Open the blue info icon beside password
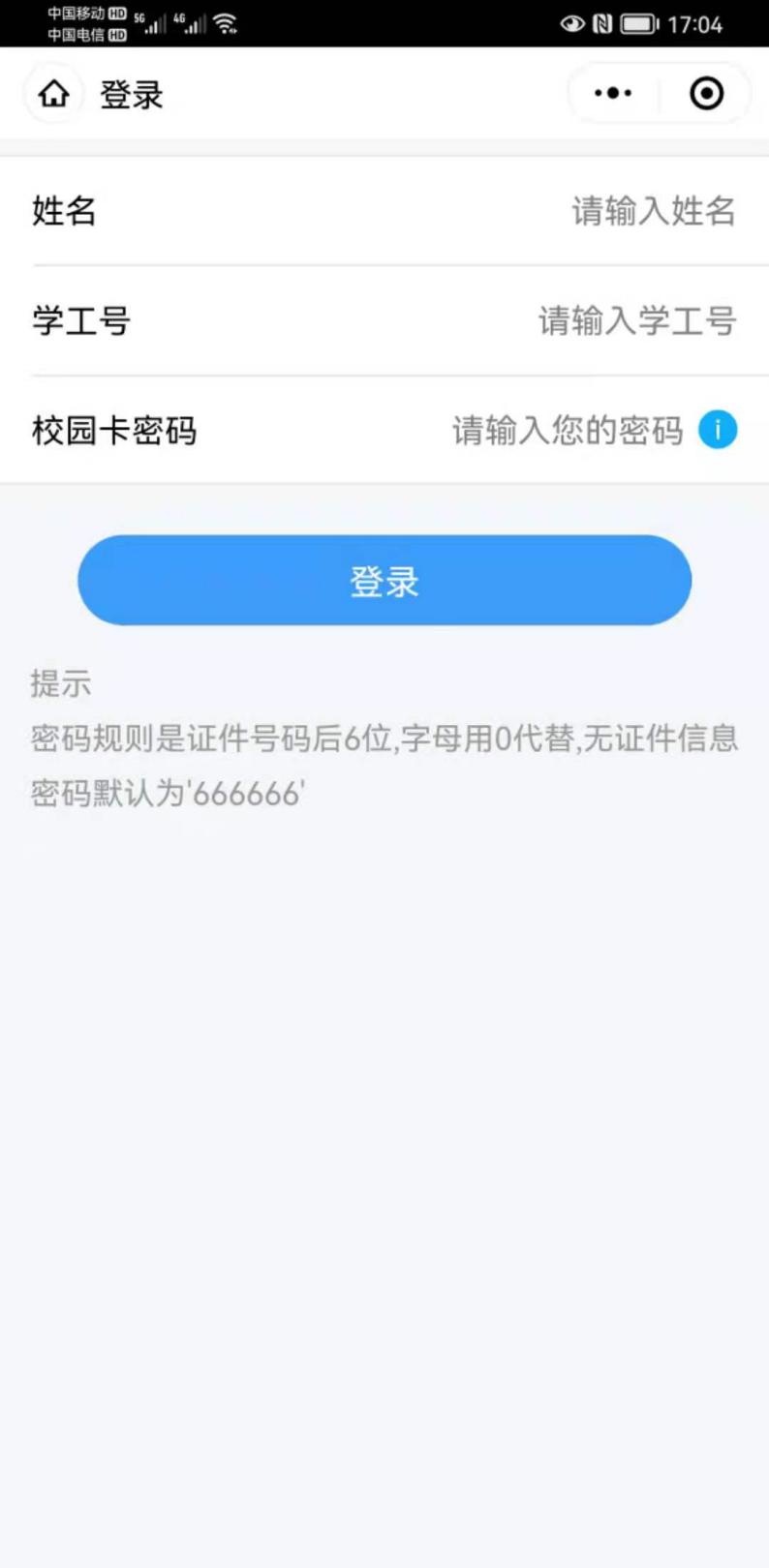 [x=718, y=430]
